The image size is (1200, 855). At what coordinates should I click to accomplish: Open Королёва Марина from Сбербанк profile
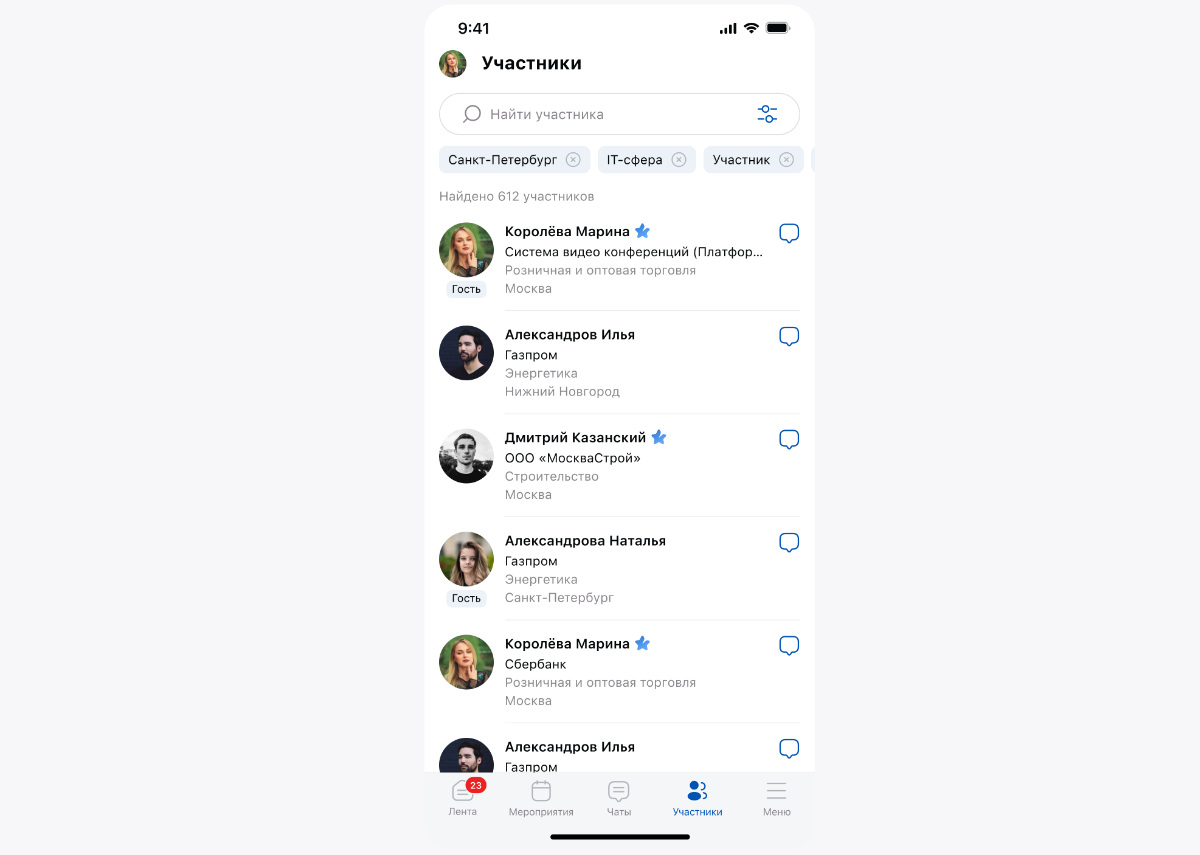coord(567,644)
